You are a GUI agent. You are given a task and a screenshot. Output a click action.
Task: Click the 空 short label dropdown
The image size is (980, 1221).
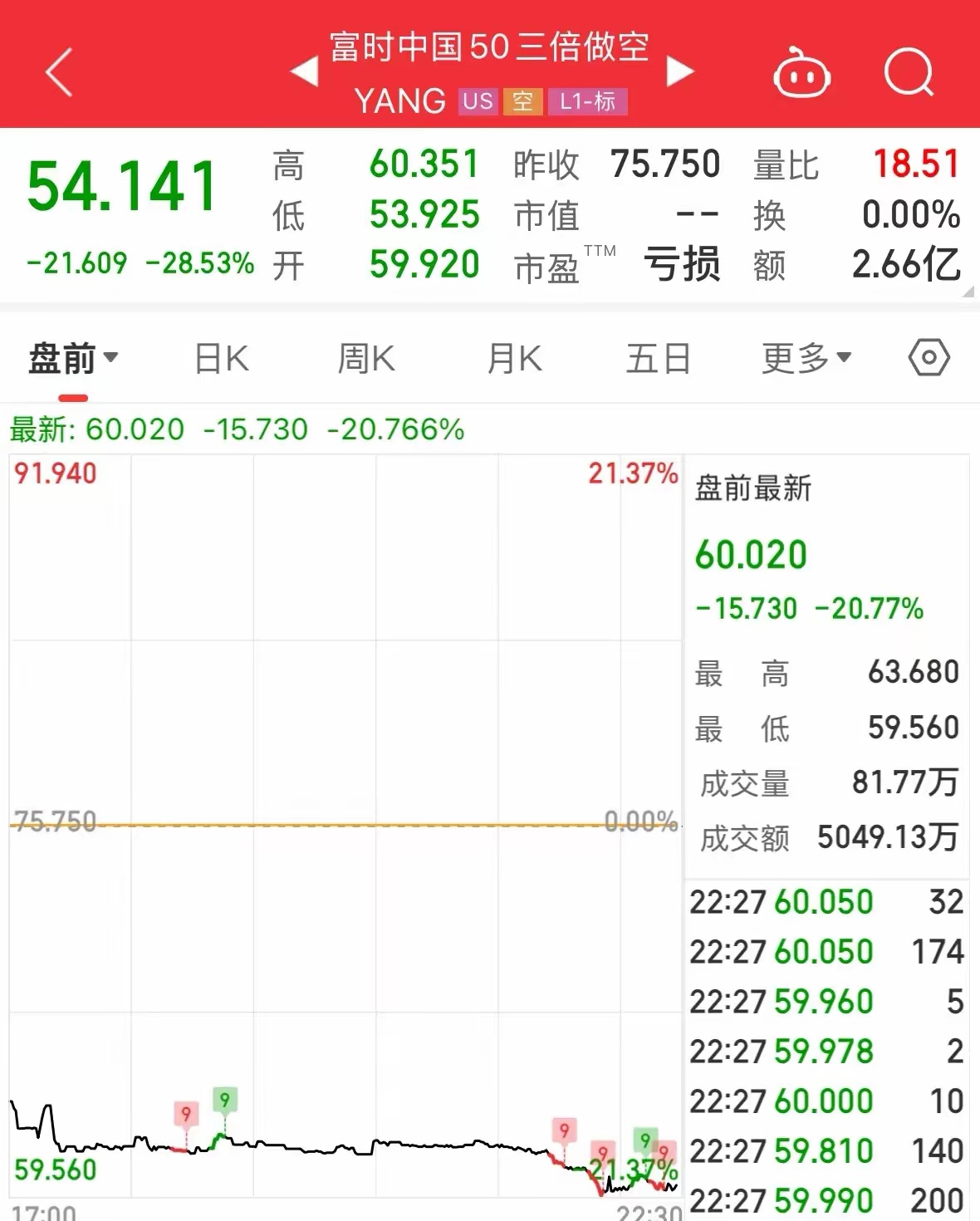coord(524,101)
